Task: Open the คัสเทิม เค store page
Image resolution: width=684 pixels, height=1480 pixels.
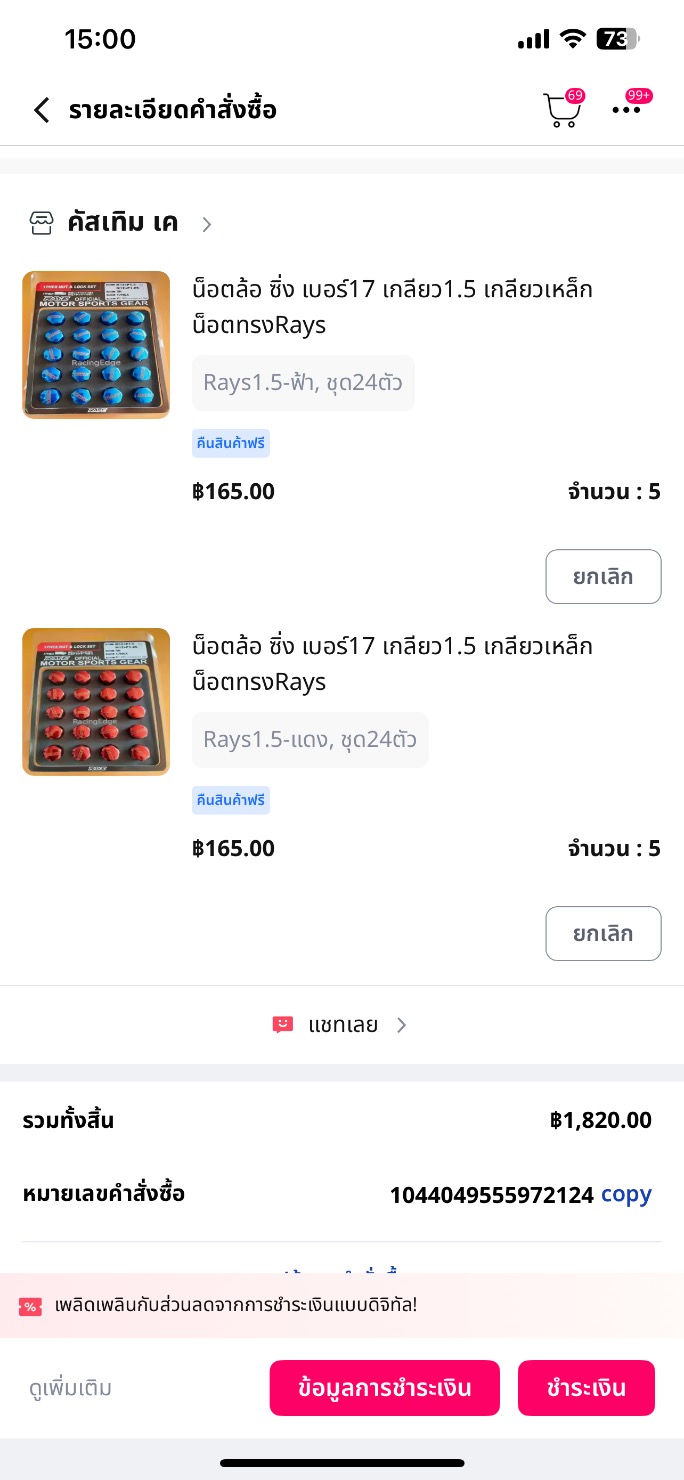Action: (x=122, y=223)
